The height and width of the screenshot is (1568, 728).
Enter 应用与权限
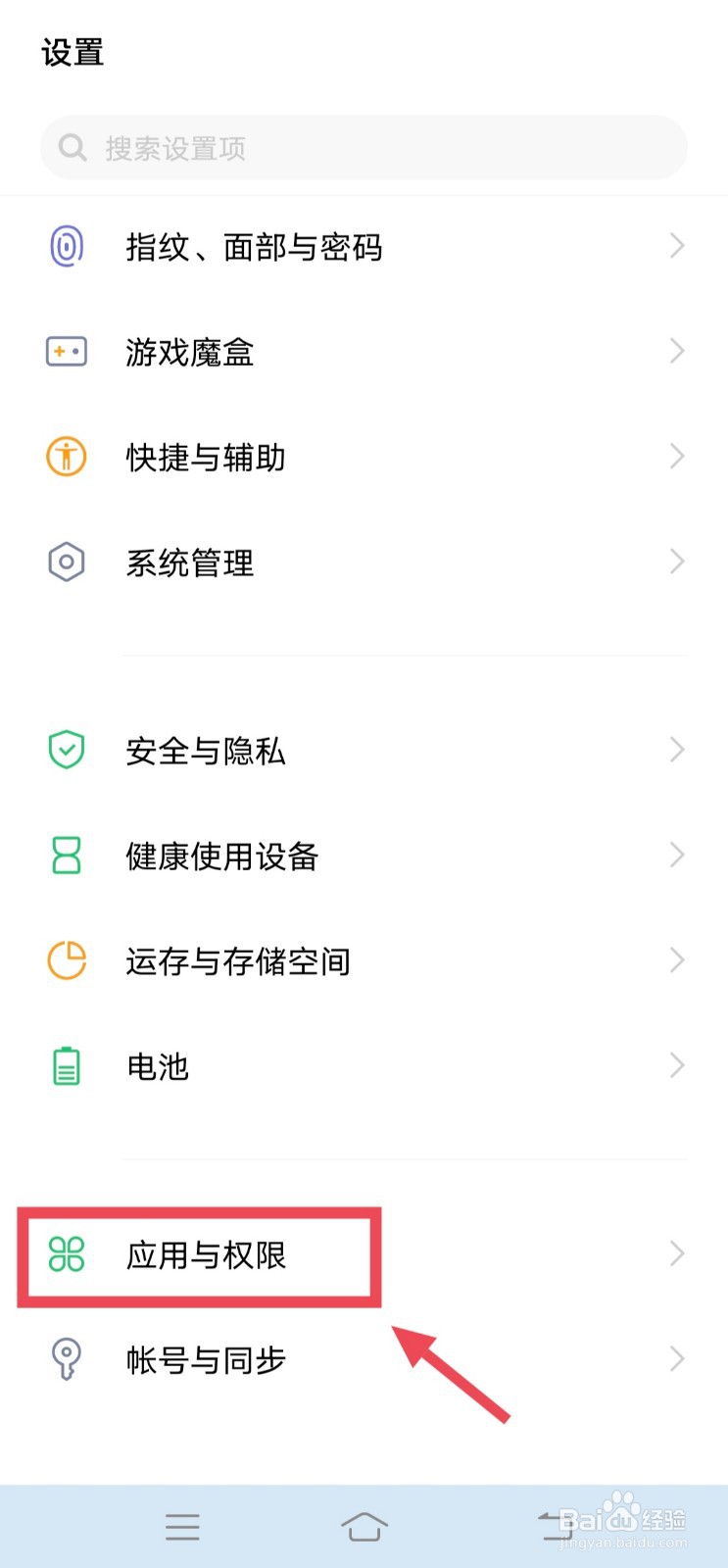(364, 1255)
